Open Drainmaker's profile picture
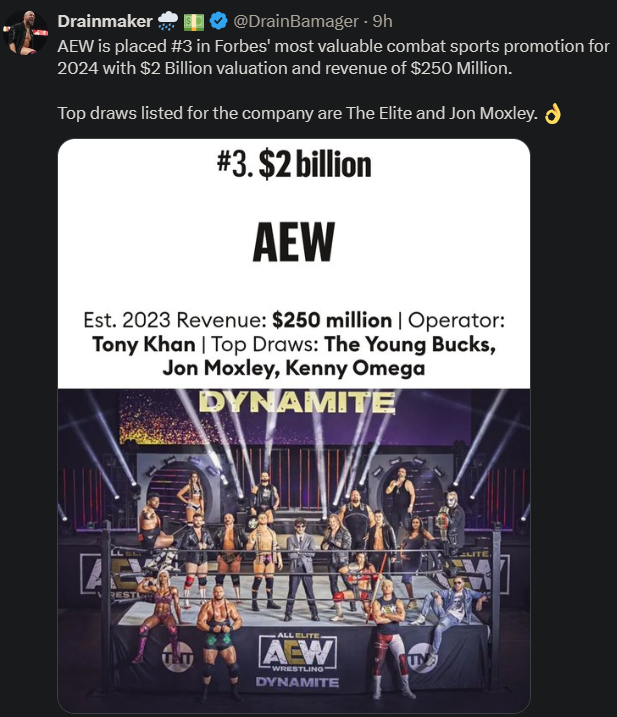Image resolution: width=617 pixels, height=717 pixels. (27, 37)
